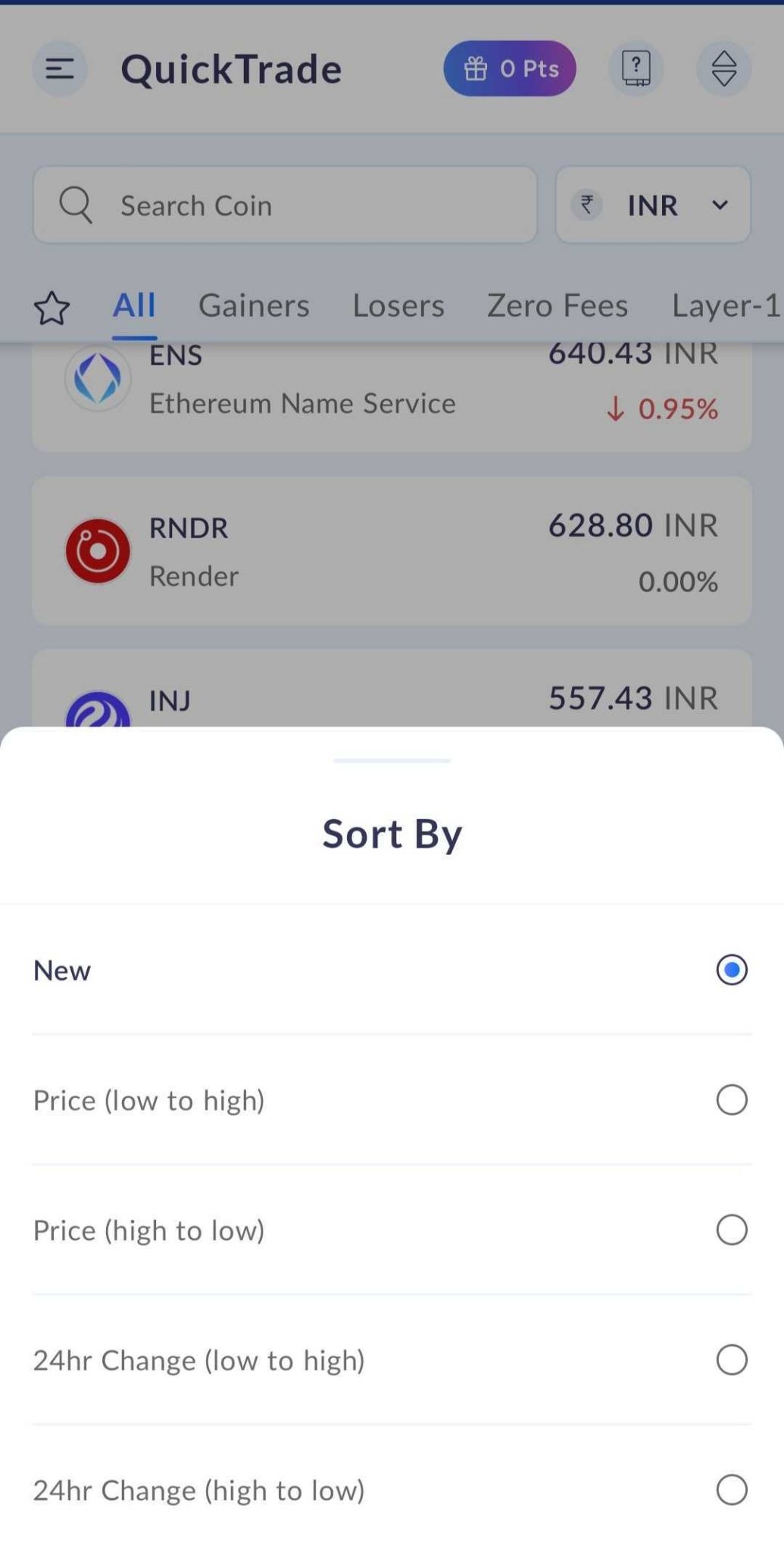This screenshot has width=784, height=1552.
Task: Switch to the Losers tab
Action: (x=398, y=305)
